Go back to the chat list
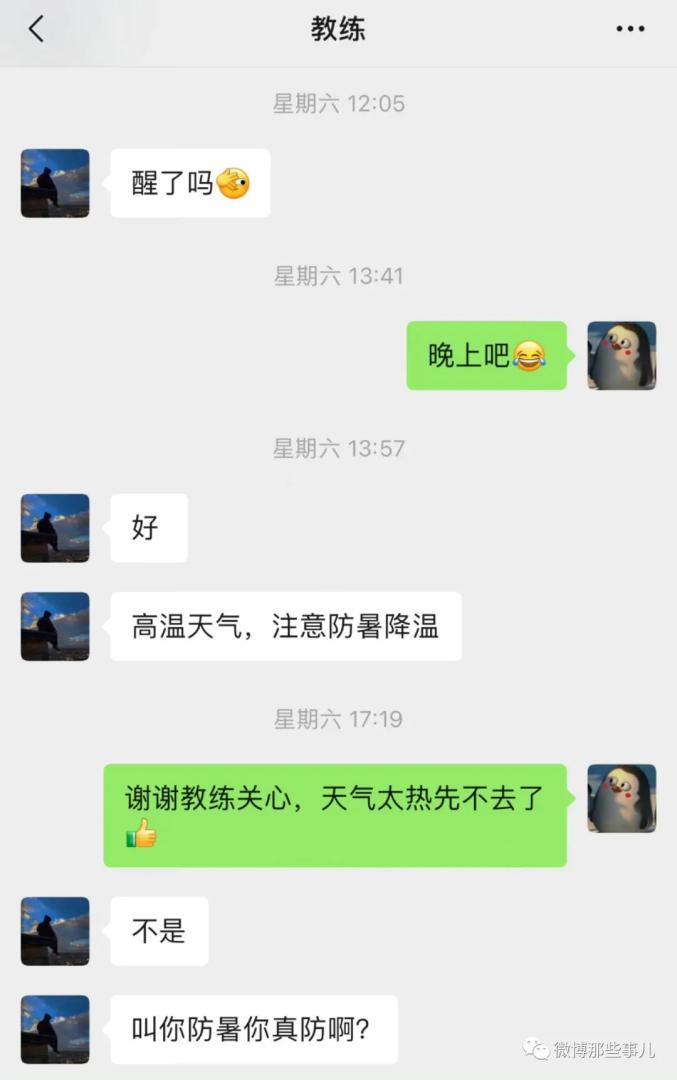This screenshot has width=677, height=1080. pyautogui.click(x=36, y=29)
